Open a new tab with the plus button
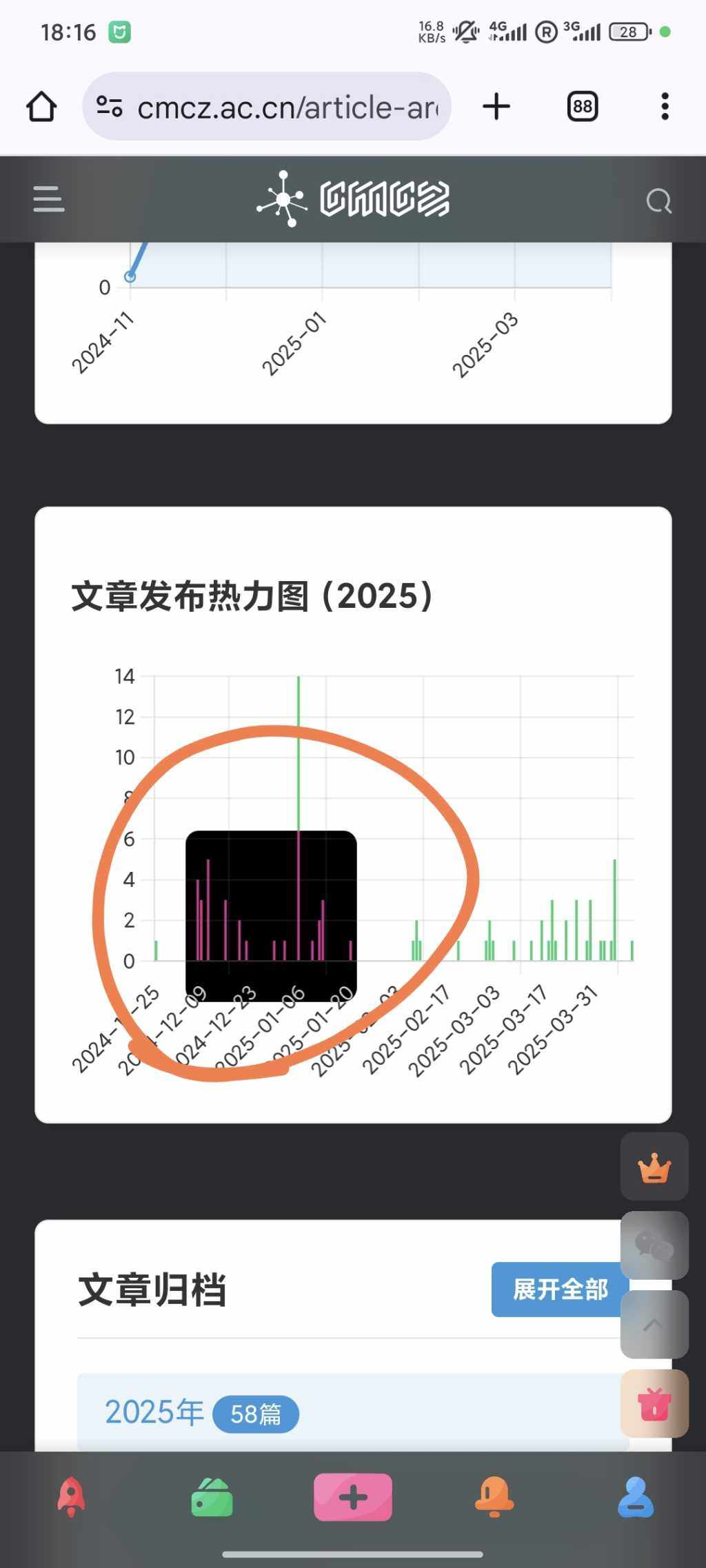The width and height of the screenshot is (706, 1568). [496, 105]
